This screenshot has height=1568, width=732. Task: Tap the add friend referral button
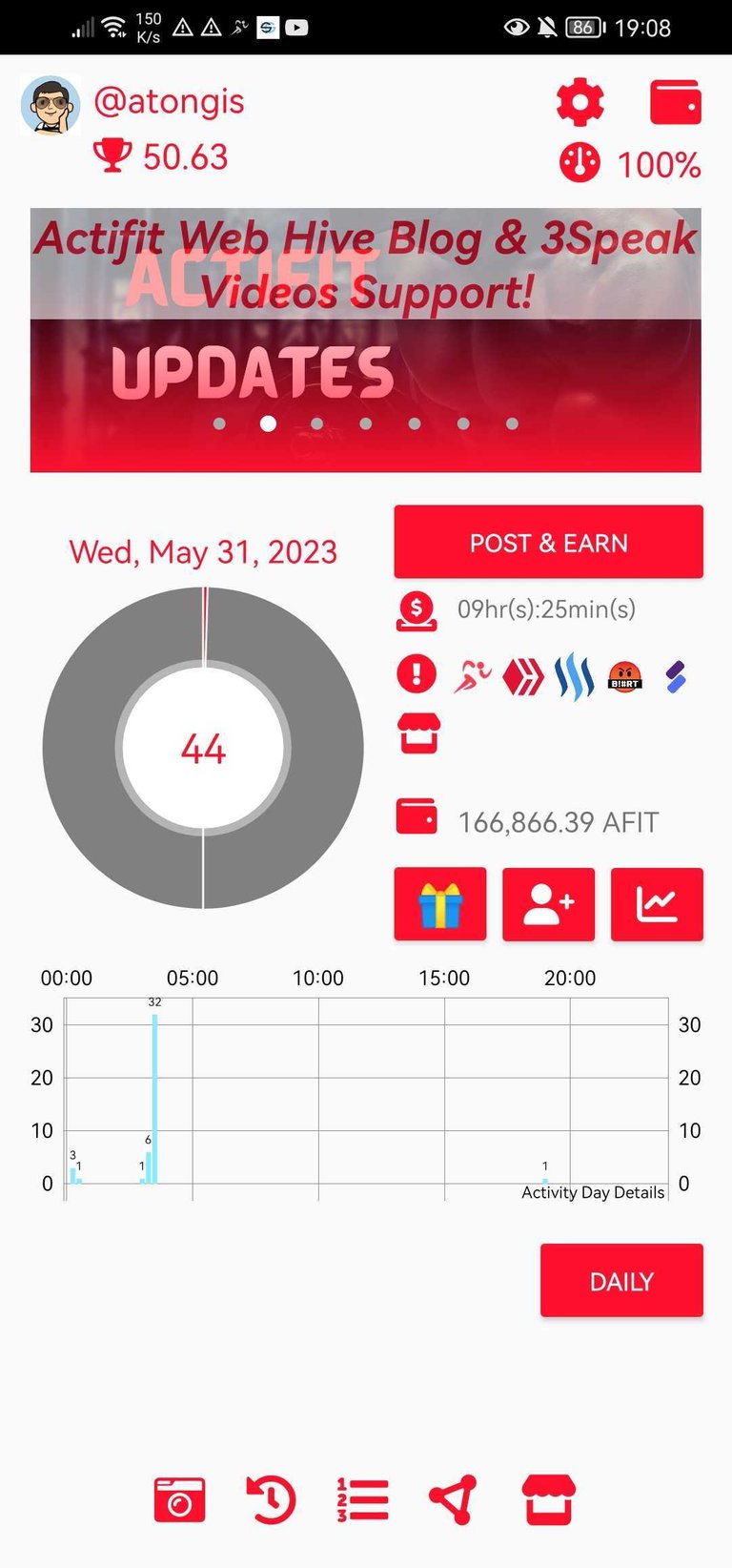548,904
